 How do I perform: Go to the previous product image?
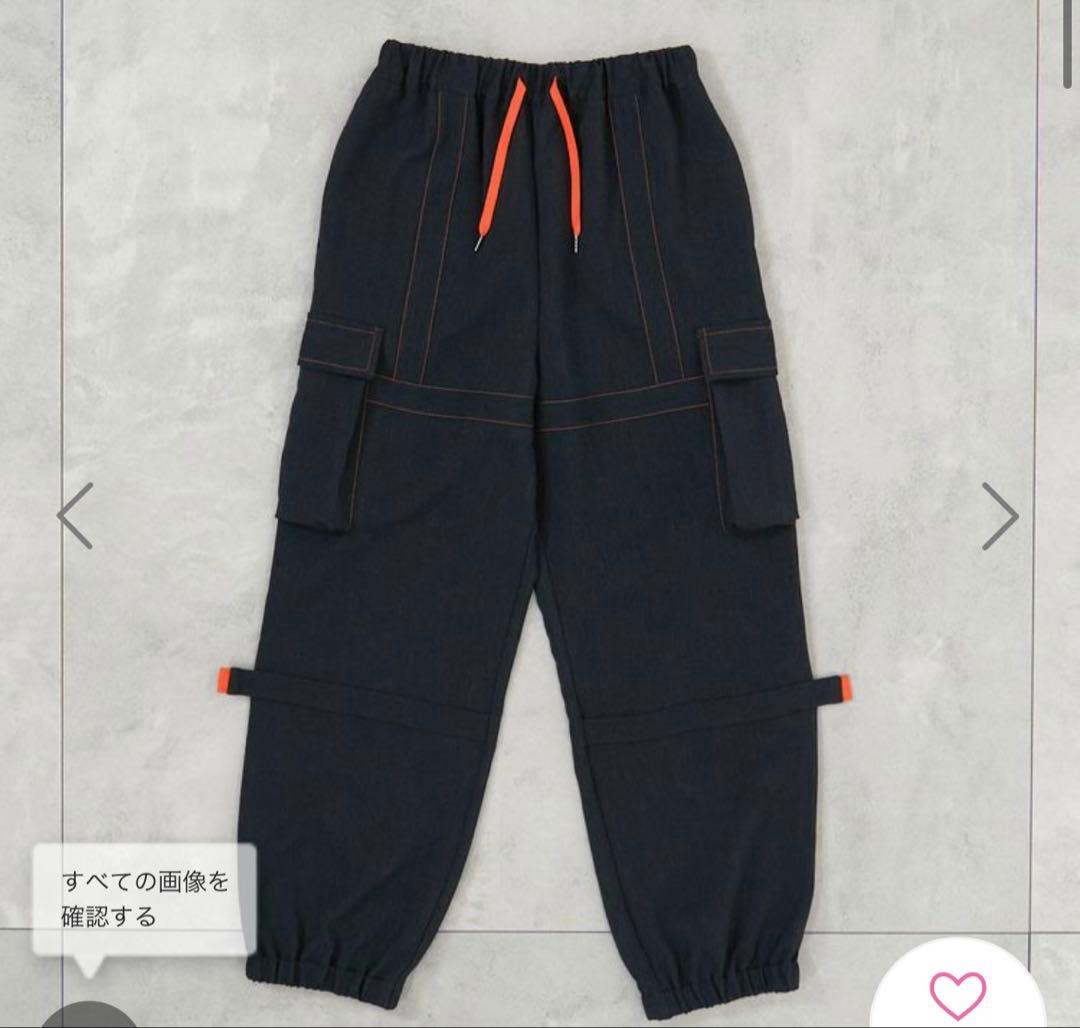(x=75, y=516)
